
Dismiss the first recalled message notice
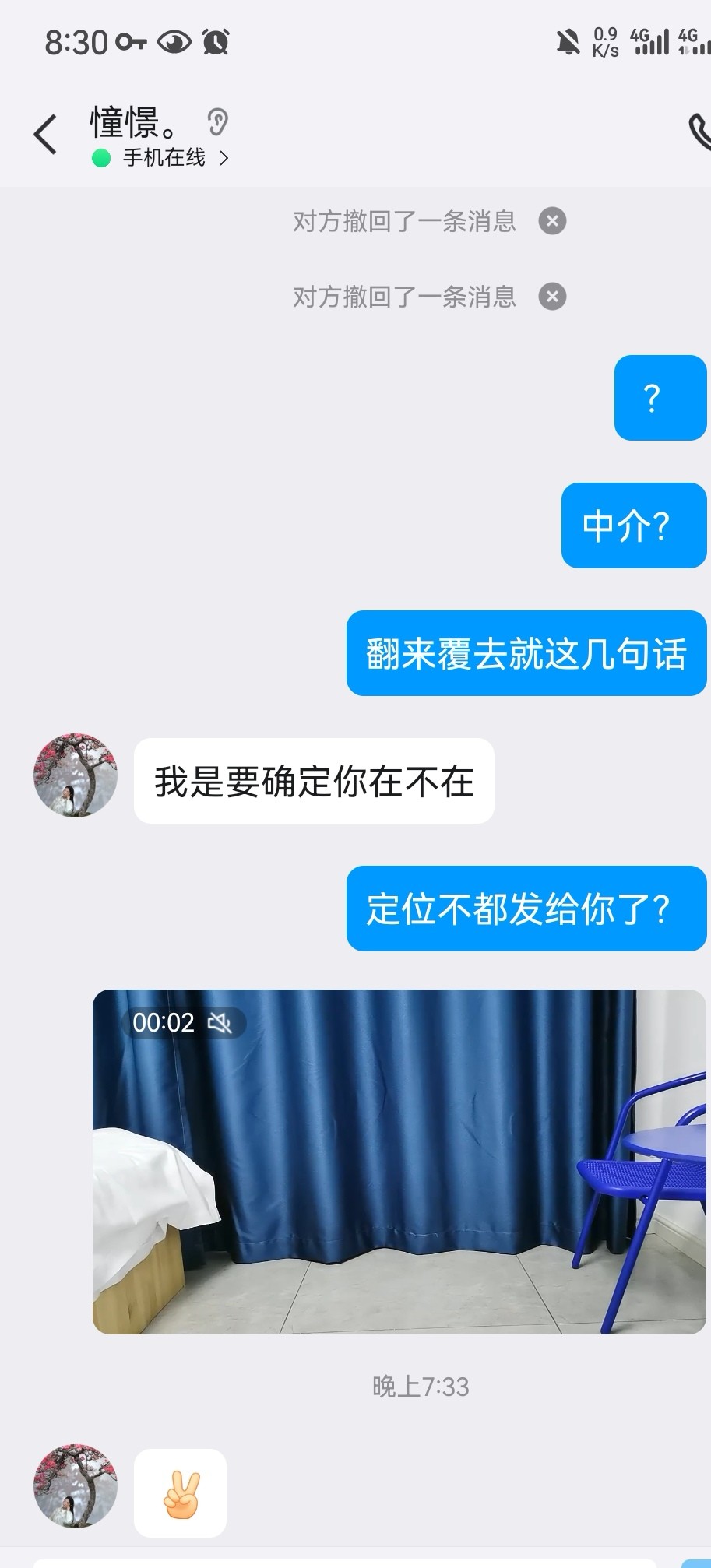click(552, 221)
